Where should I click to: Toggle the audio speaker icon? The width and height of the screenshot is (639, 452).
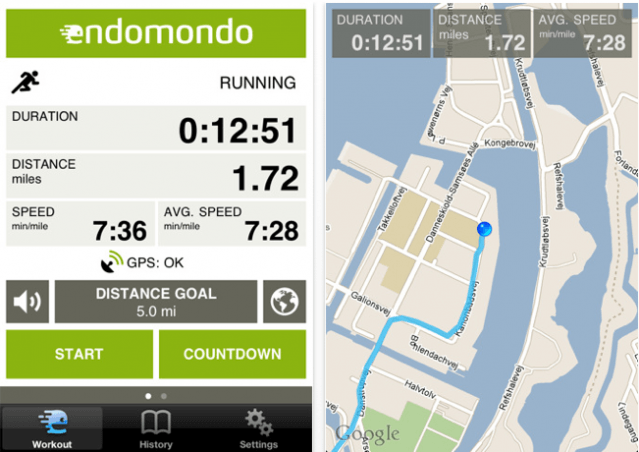[28, 302]
